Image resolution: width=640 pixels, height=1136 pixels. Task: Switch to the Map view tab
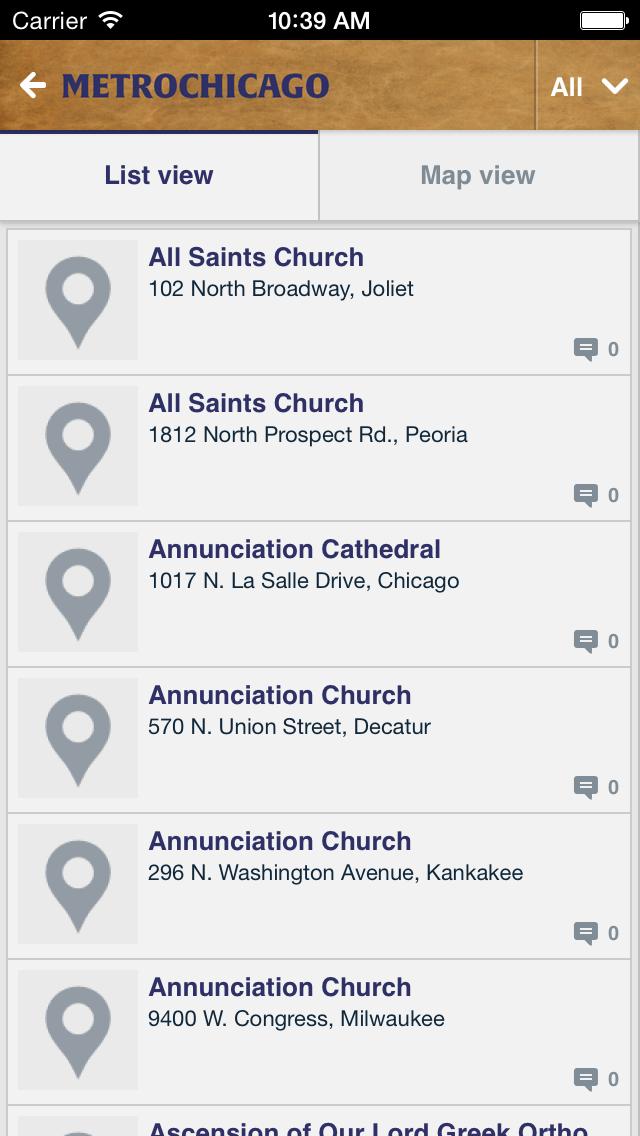[x=478, y=176]
